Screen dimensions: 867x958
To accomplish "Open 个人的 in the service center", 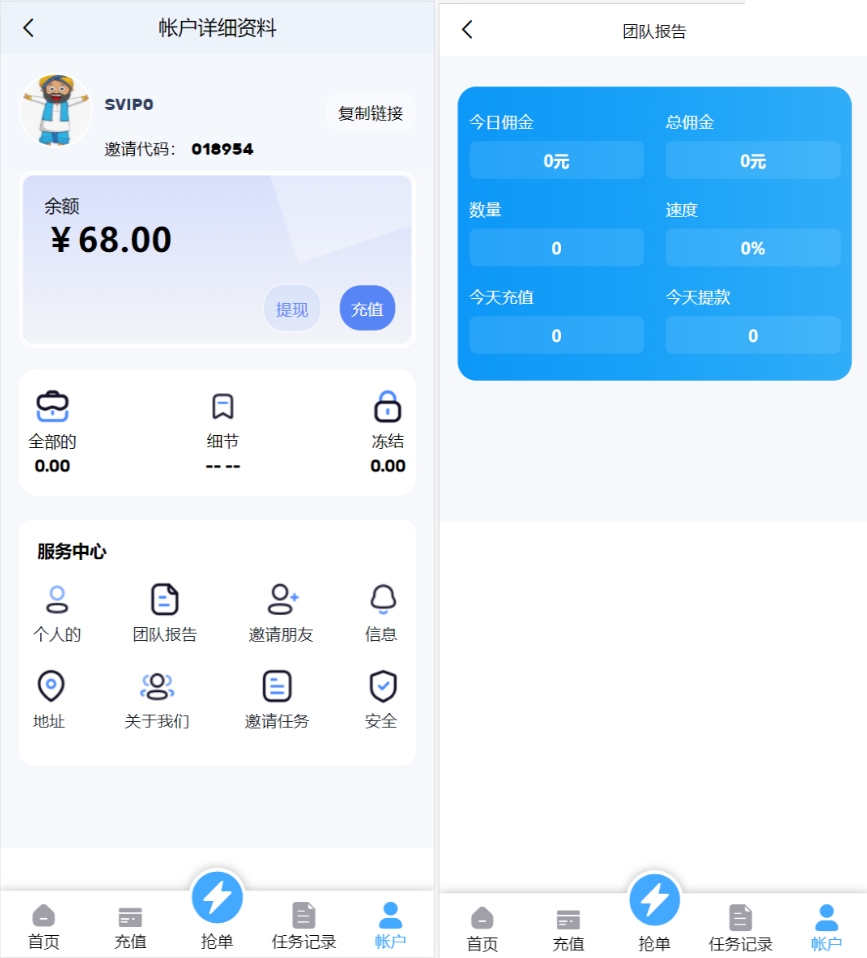I will click(x=57, y=612).
